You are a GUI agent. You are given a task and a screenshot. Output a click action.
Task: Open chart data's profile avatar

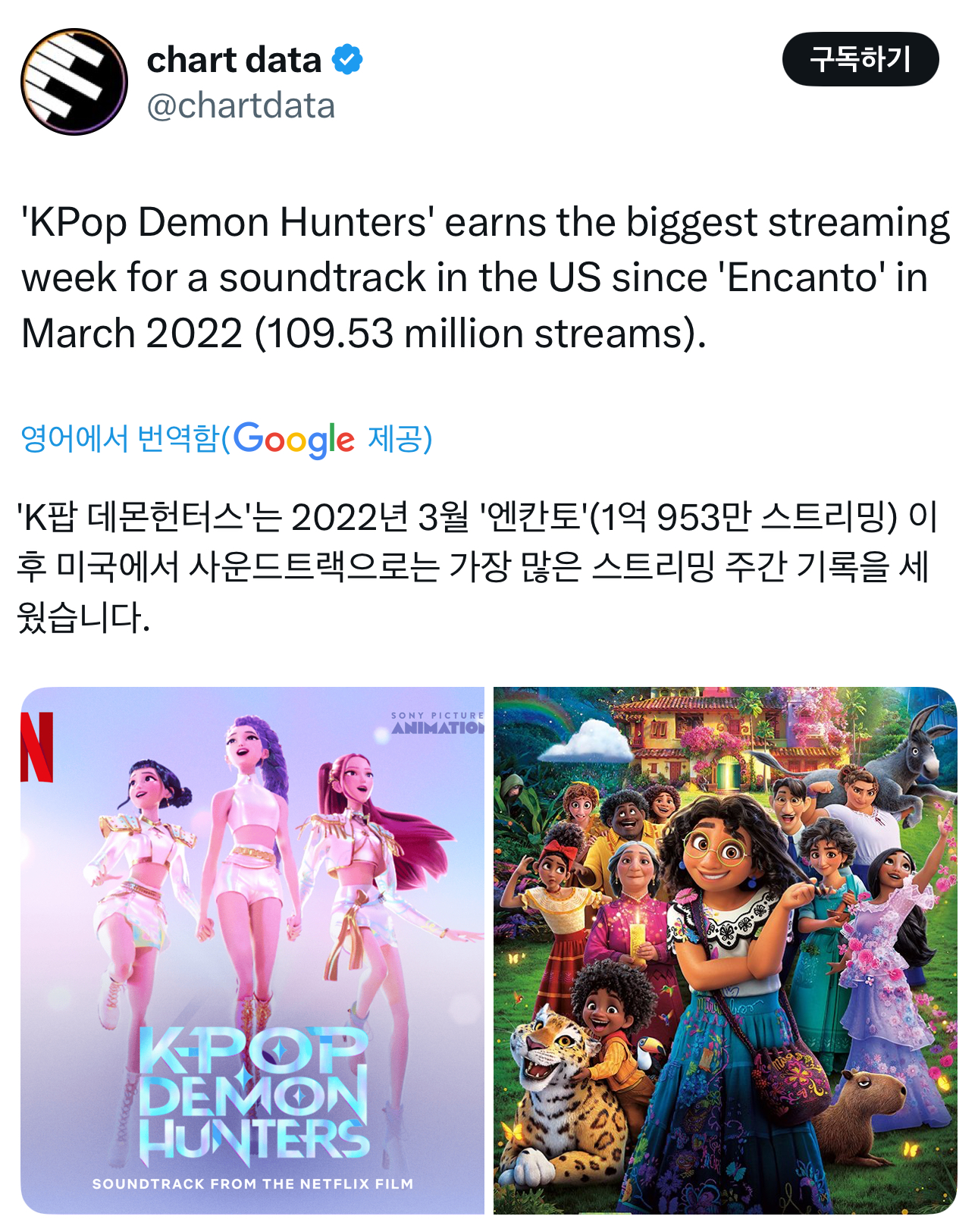74,82
